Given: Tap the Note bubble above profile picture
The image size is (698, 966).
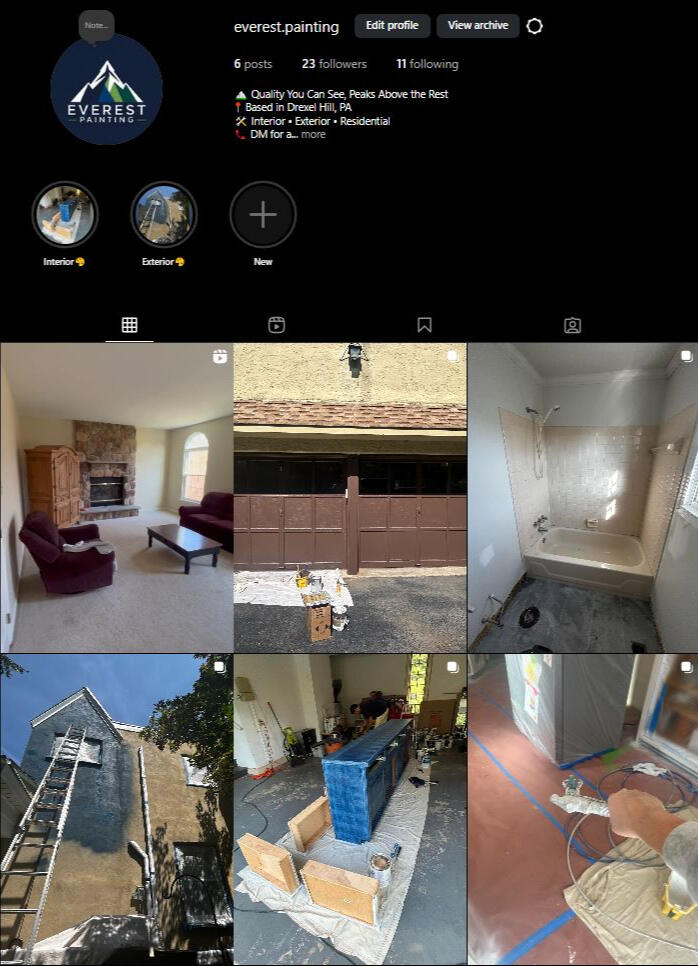Looking at the screenshot, I should click(96, 25).
